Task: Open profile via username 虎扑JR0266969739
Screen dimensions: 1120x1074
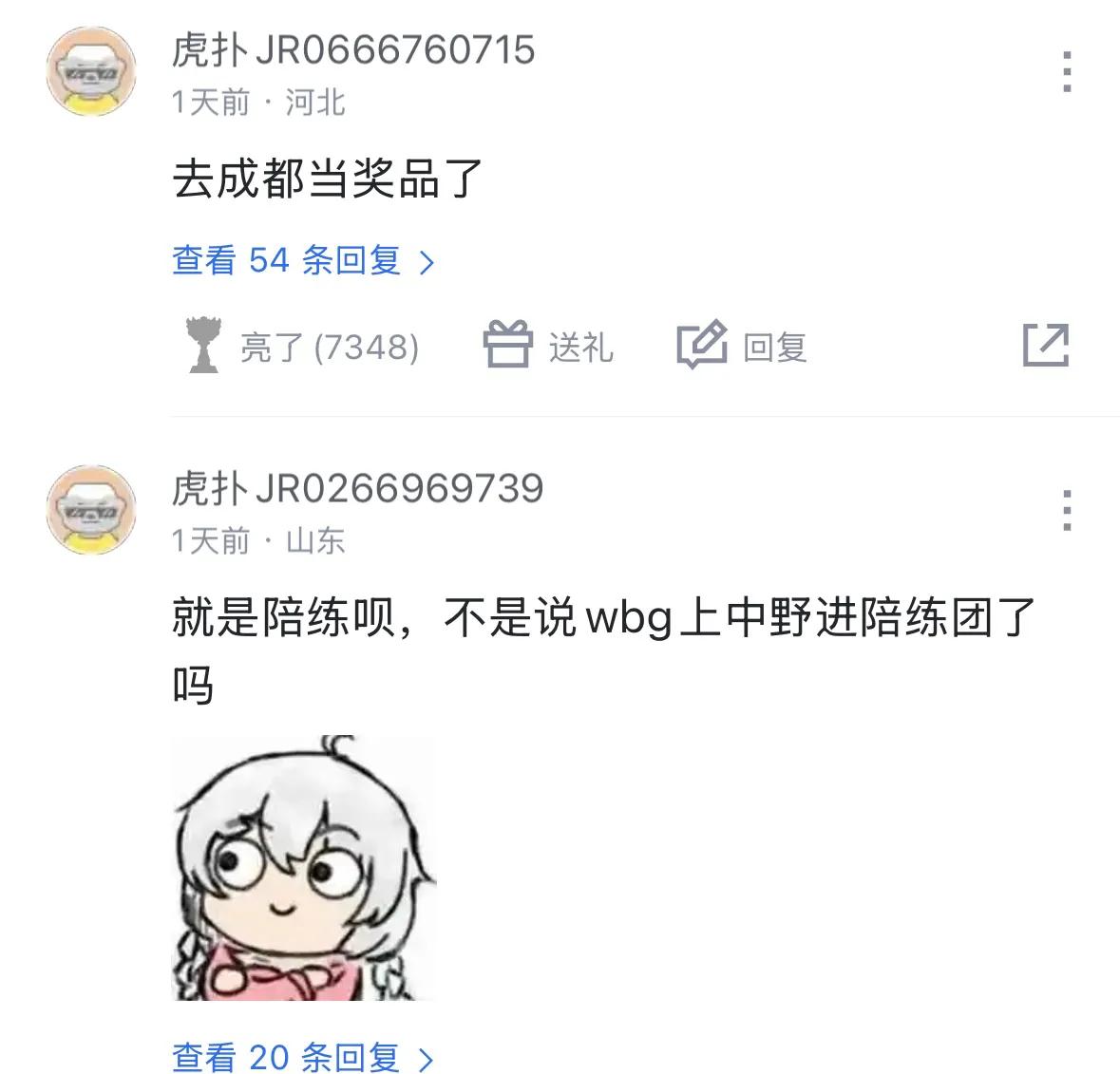Action: 356,489
